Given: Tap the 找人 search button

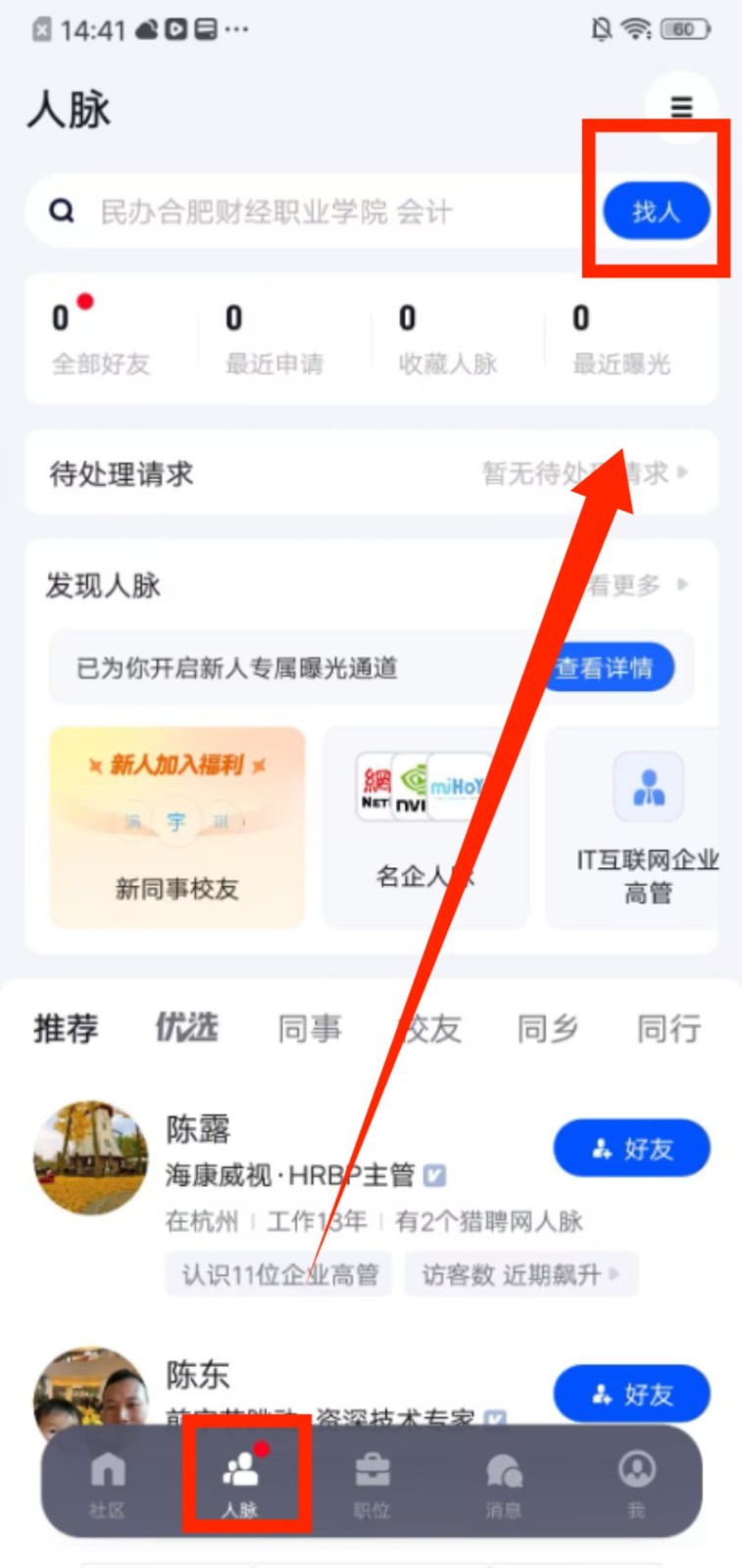Looking at the screenshot, I should [656, 211].
